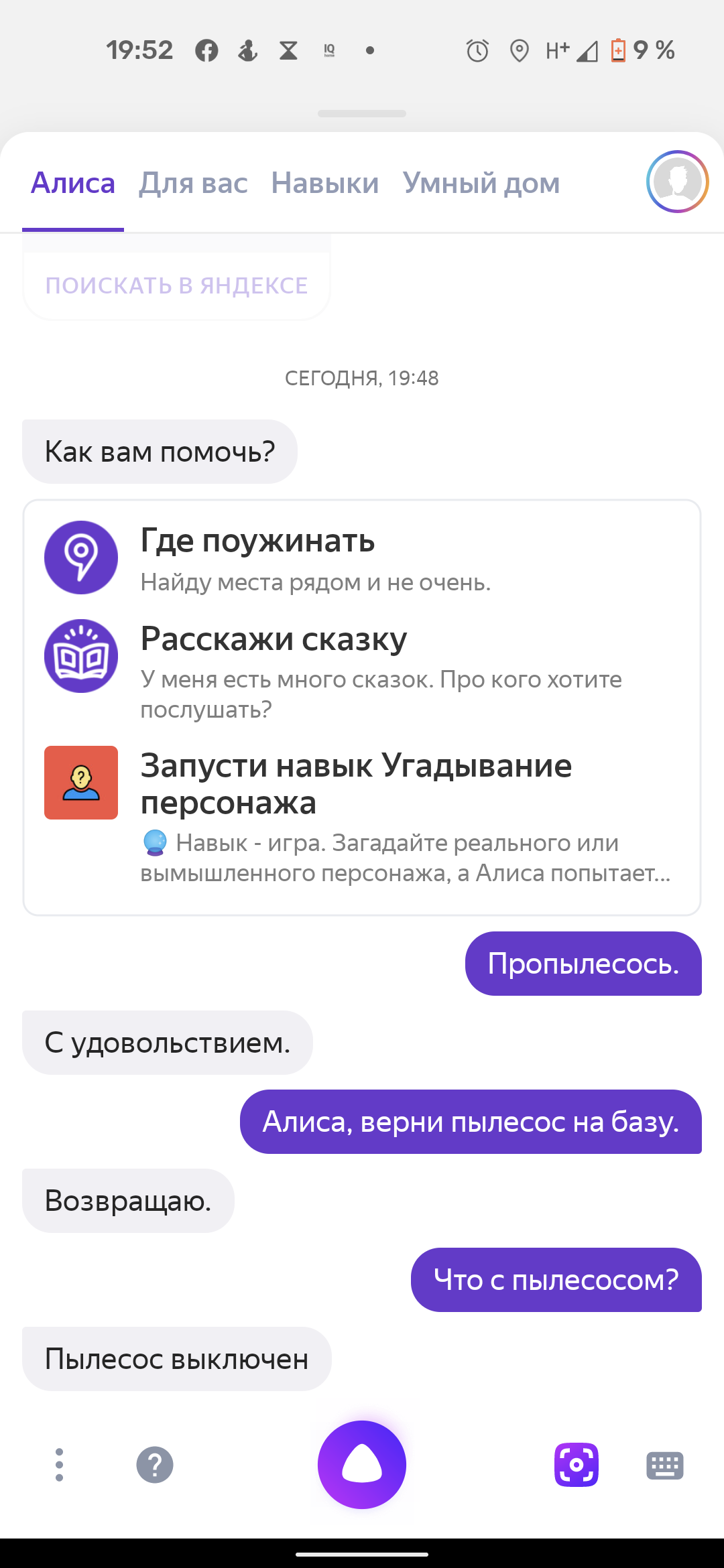Viewport: 724px width, 1568px height.
Task: Open the three-dot overflow menu
Action: [x=59, y=1465]
